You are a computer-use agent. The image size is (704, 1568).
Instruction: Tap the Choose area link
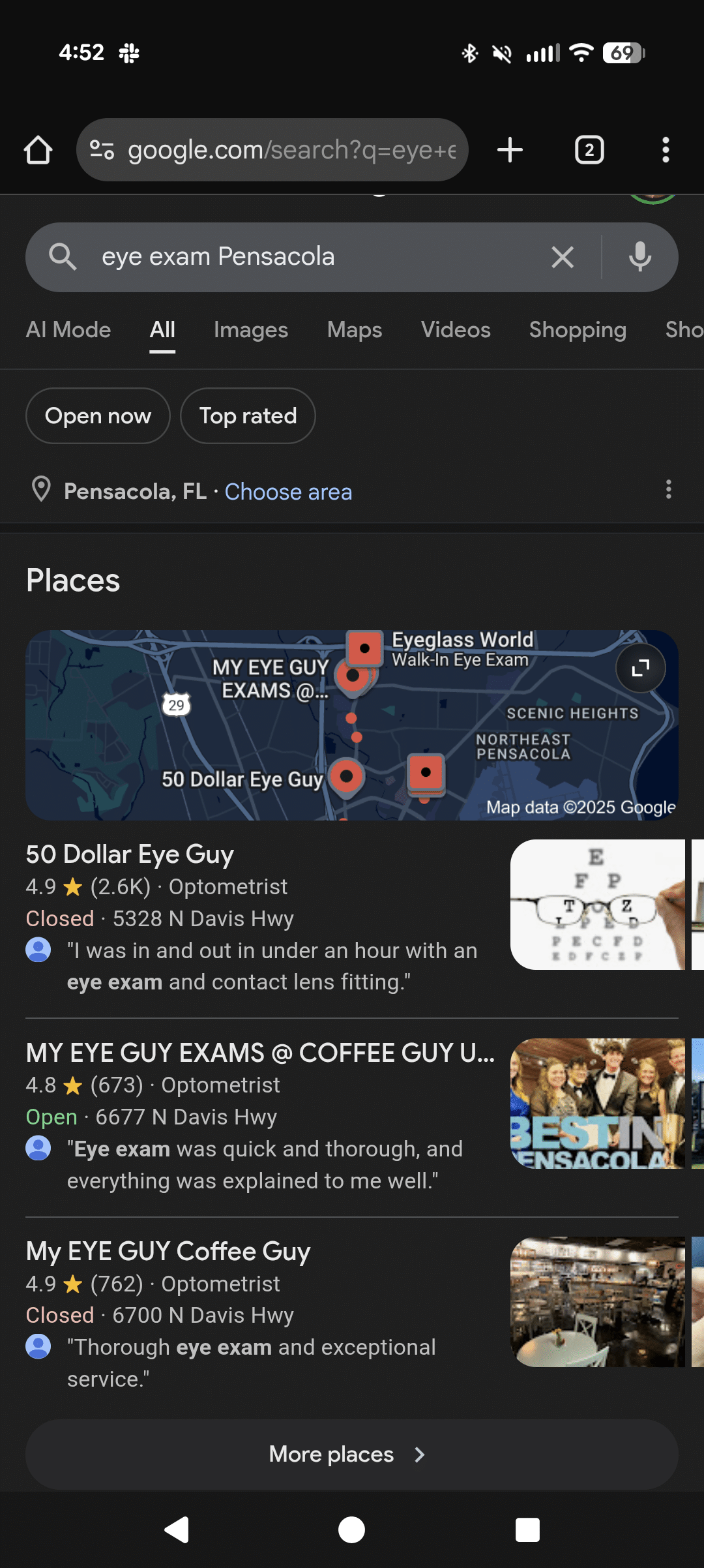coord(288,492)
